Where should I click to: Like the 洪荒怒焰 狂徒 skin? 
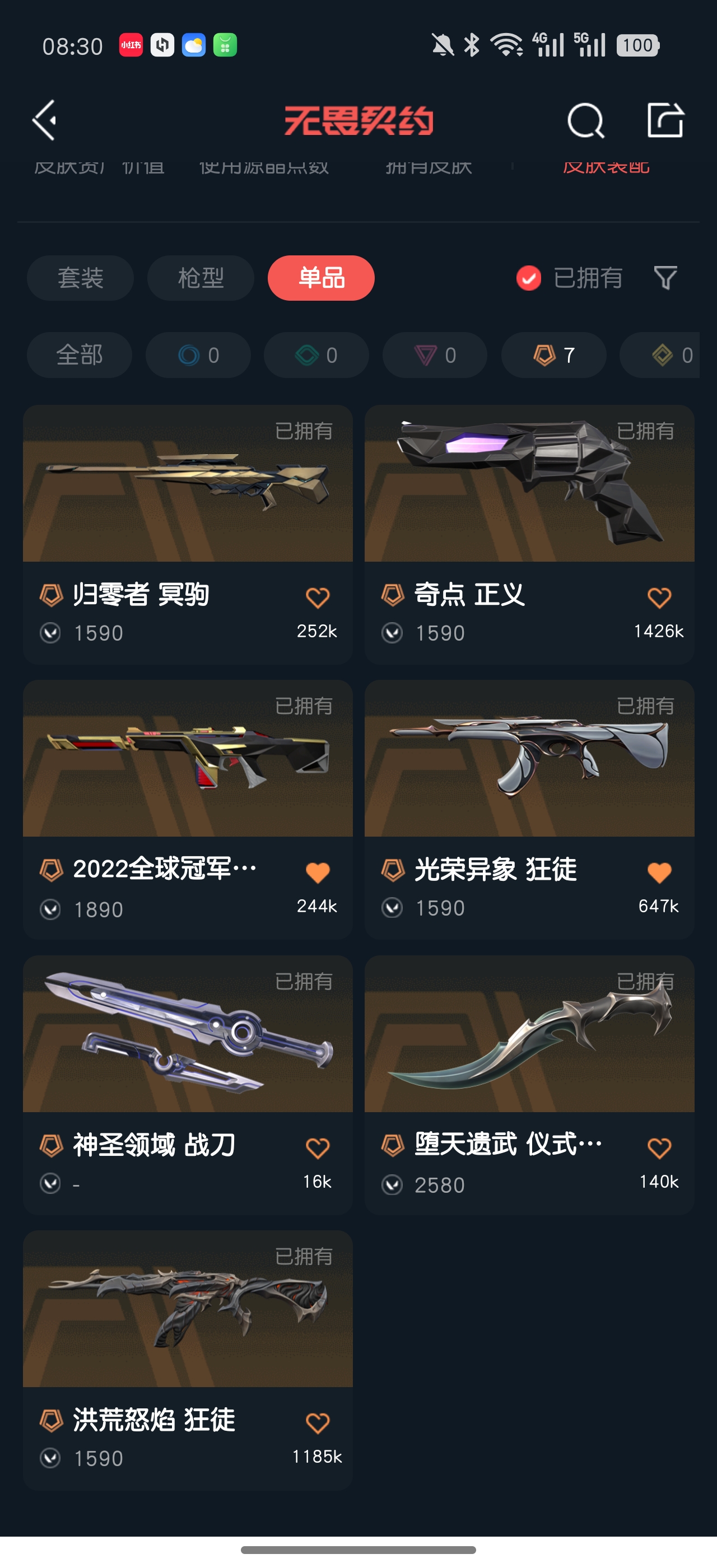(317, 1423)
